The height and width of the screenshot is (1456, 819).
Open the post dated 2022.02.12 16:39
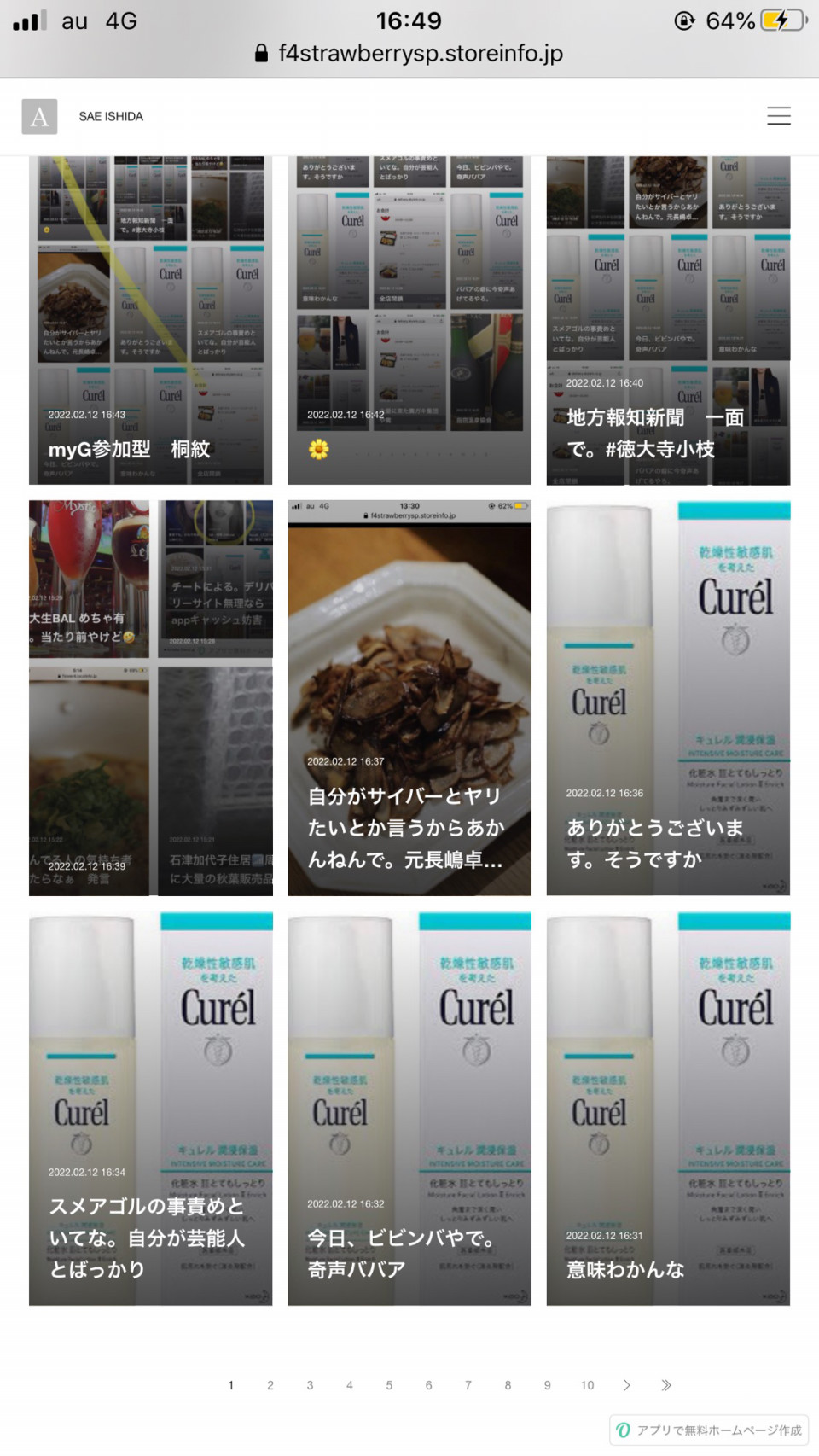pos(151,697)
